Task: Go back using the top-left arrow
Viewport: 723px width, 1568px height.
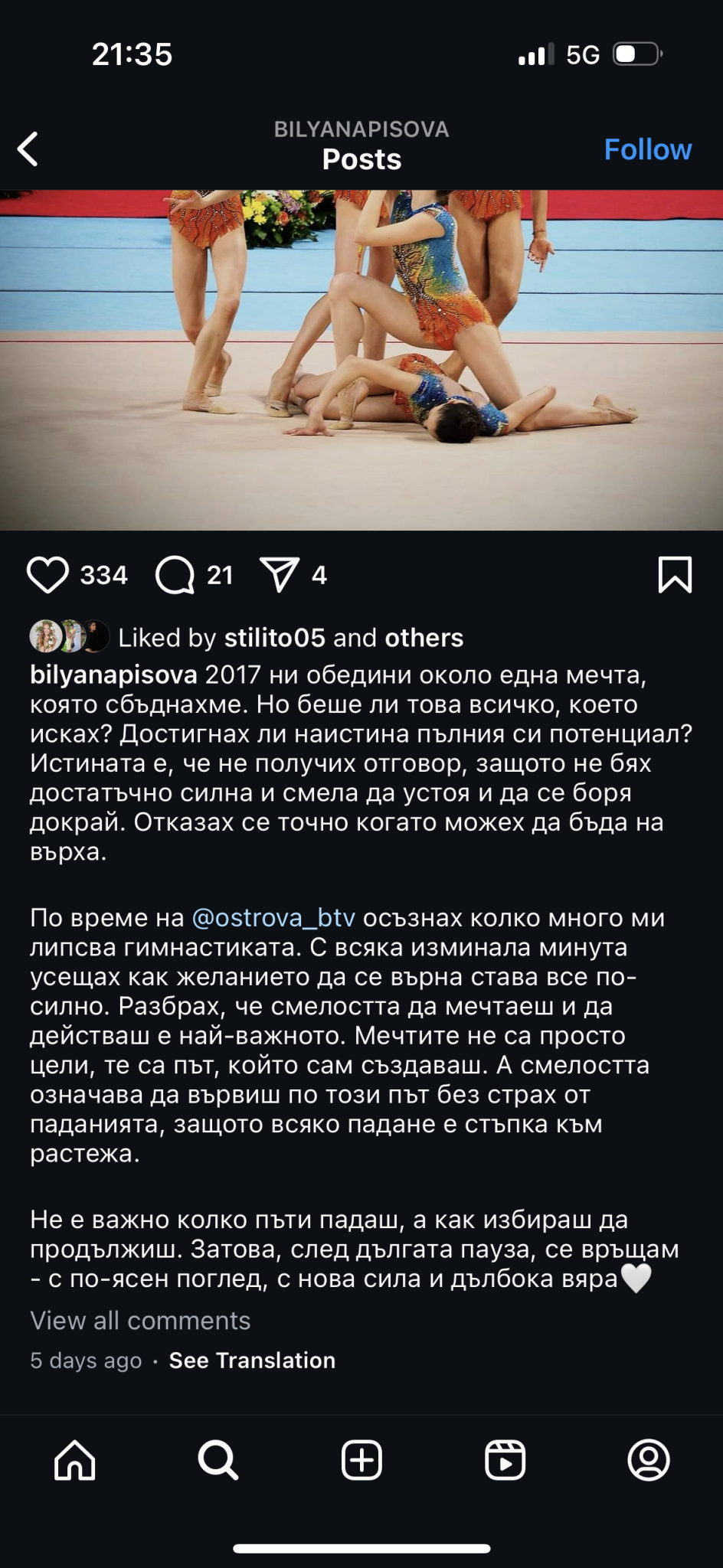Action: click(28, 149)
